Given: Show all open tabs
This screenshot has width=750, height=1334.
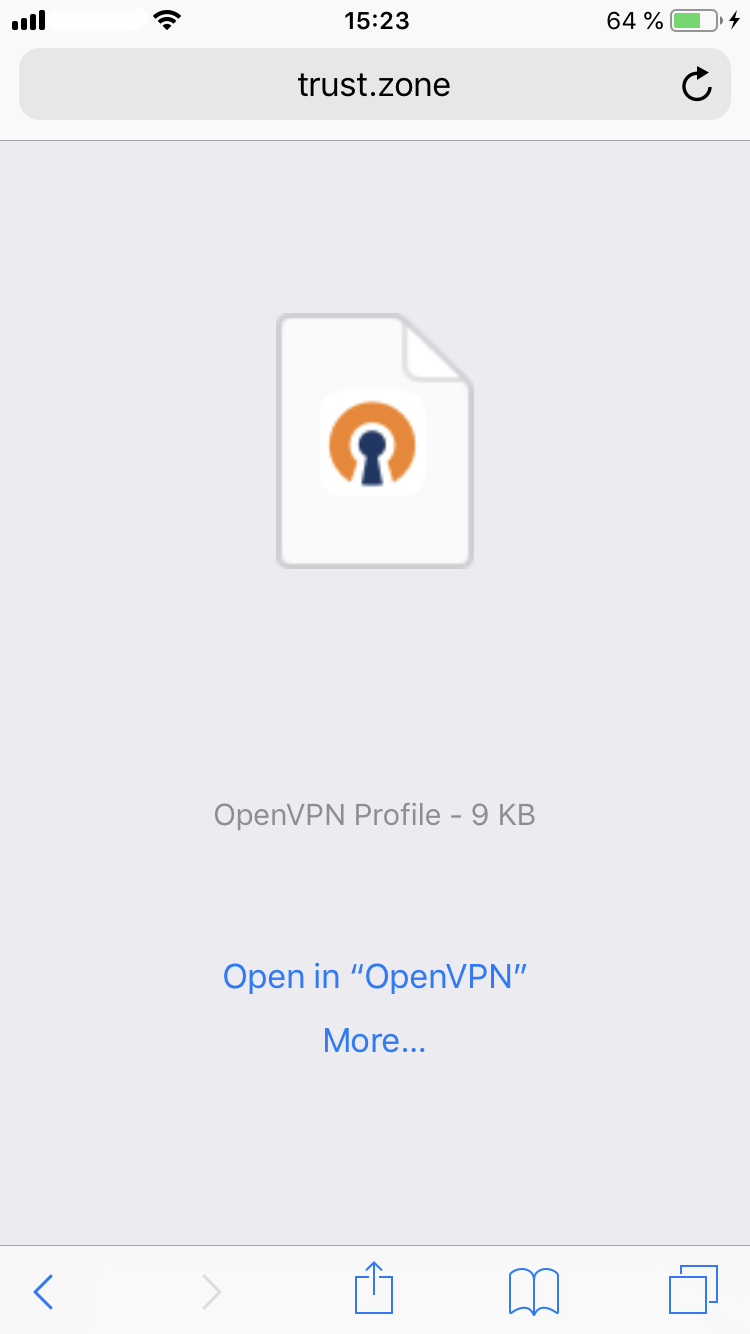Looking at the screenshot, I should tap(693, 1290).
